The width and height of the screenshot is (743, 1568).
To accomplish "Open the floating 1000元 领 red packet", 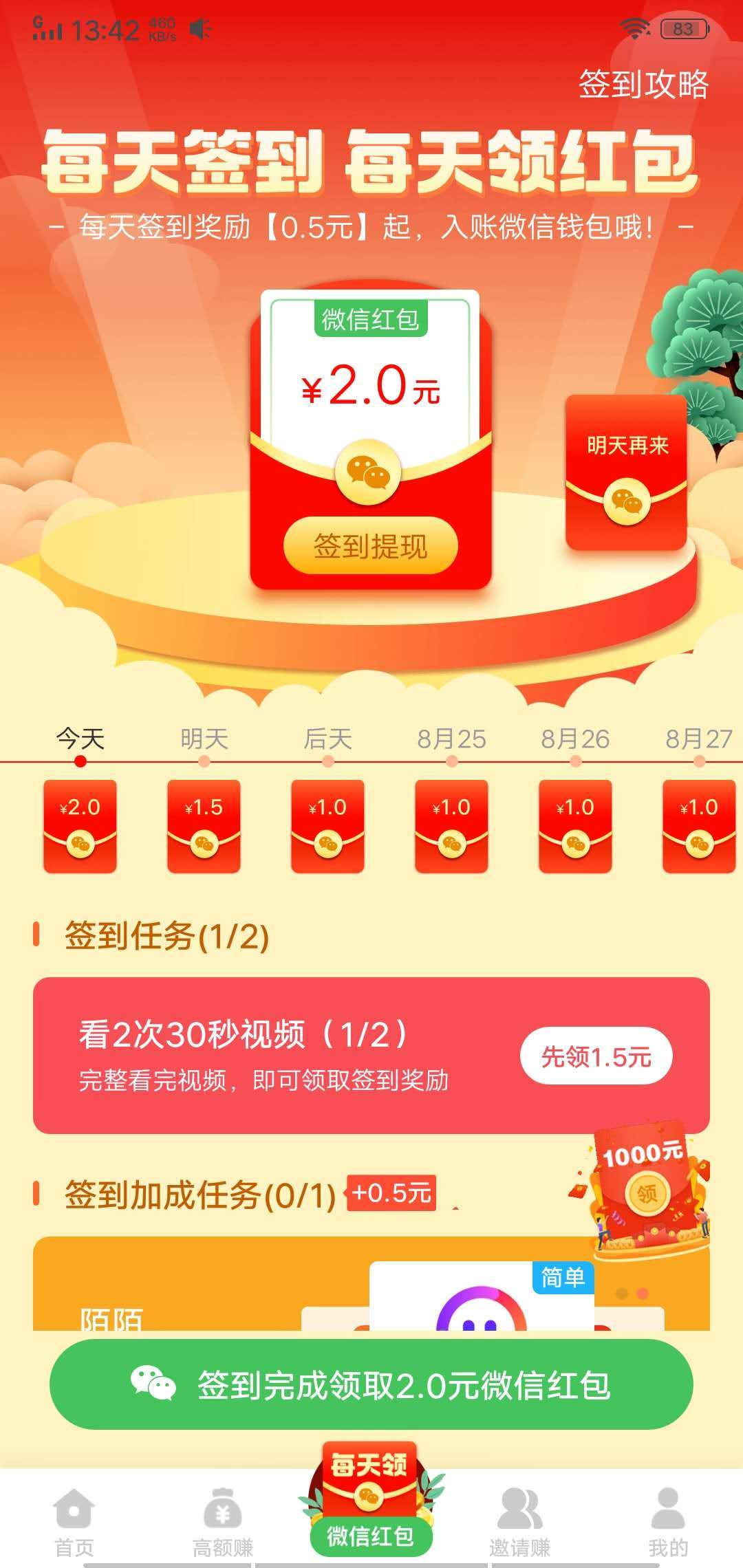I will pos(641,1191).
